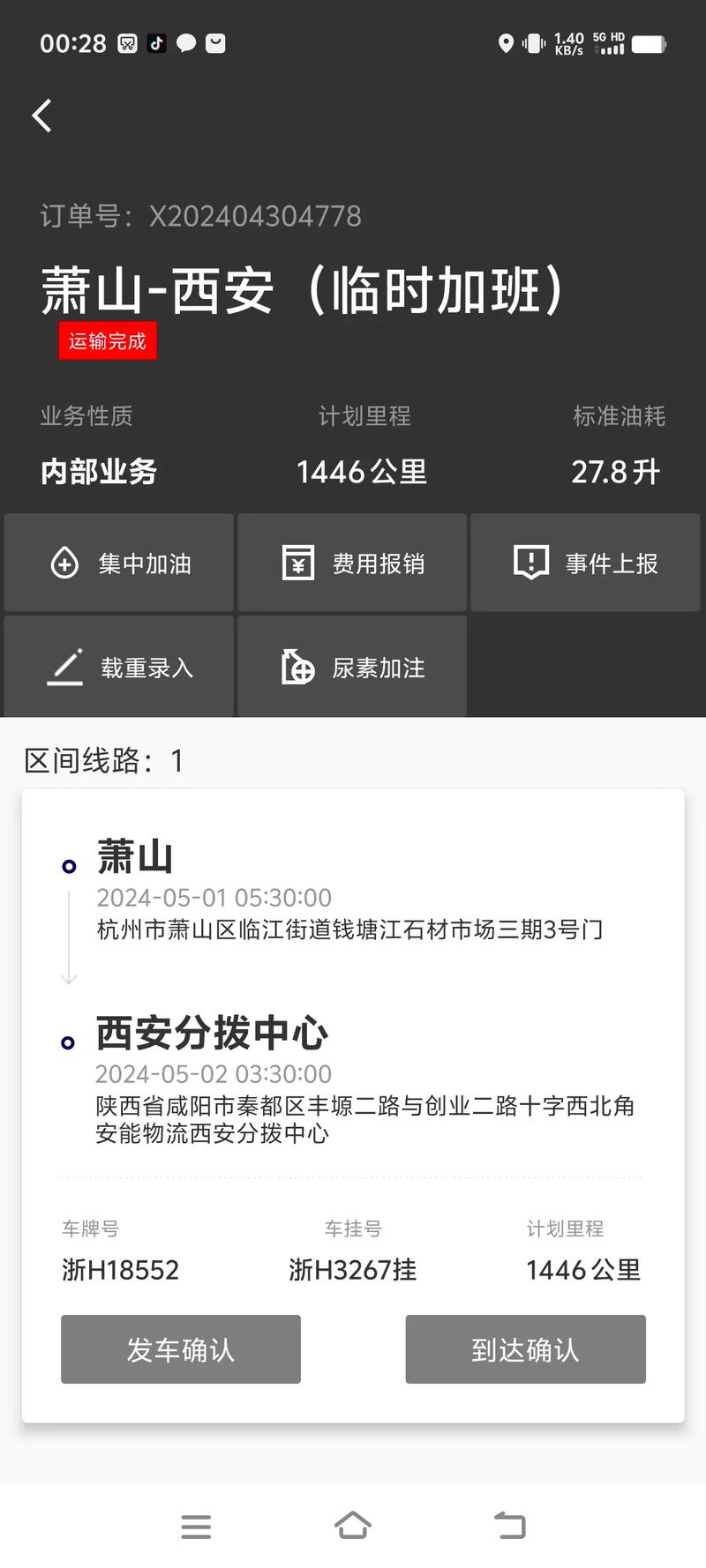Screen dimensions: 706x1568
Task: Click the 西安分拨中心 destination marker dot
Action: [x=69, y=1043]
